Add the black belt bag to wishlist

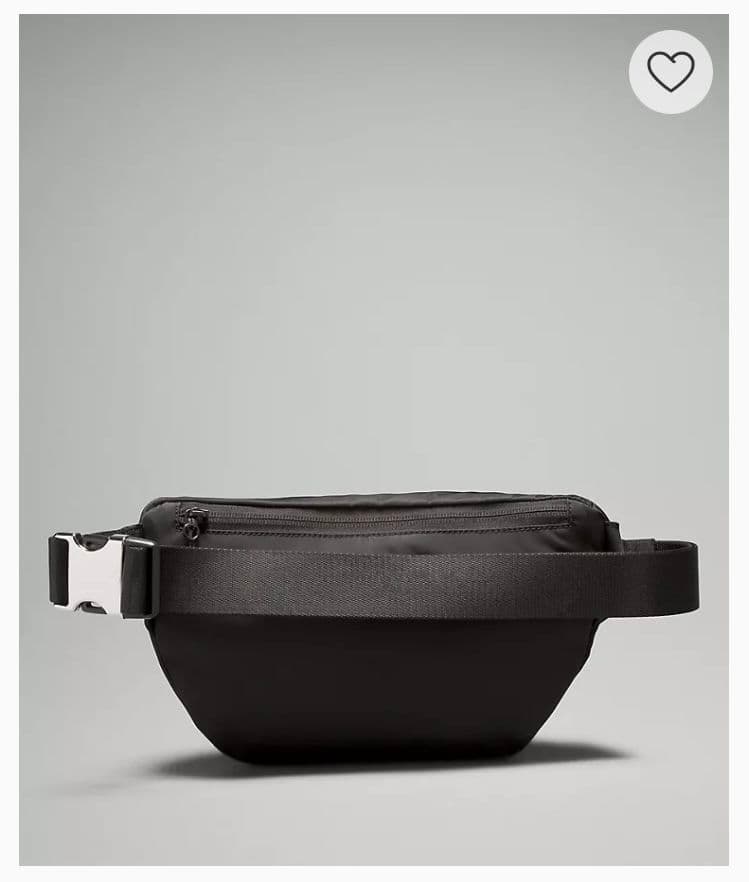(670, 71)
